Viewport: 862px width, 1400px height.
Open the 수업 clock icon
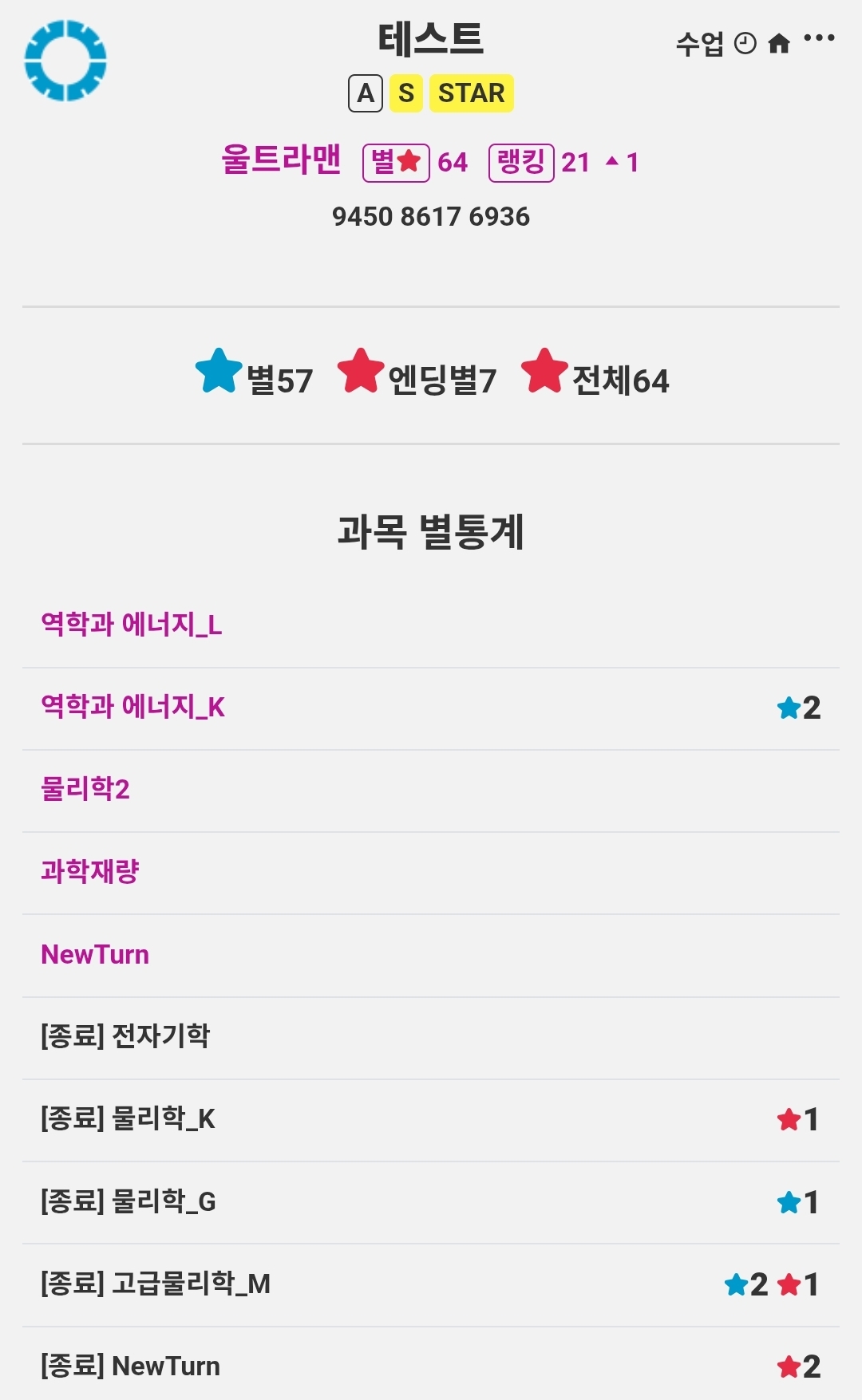[744, 43]
